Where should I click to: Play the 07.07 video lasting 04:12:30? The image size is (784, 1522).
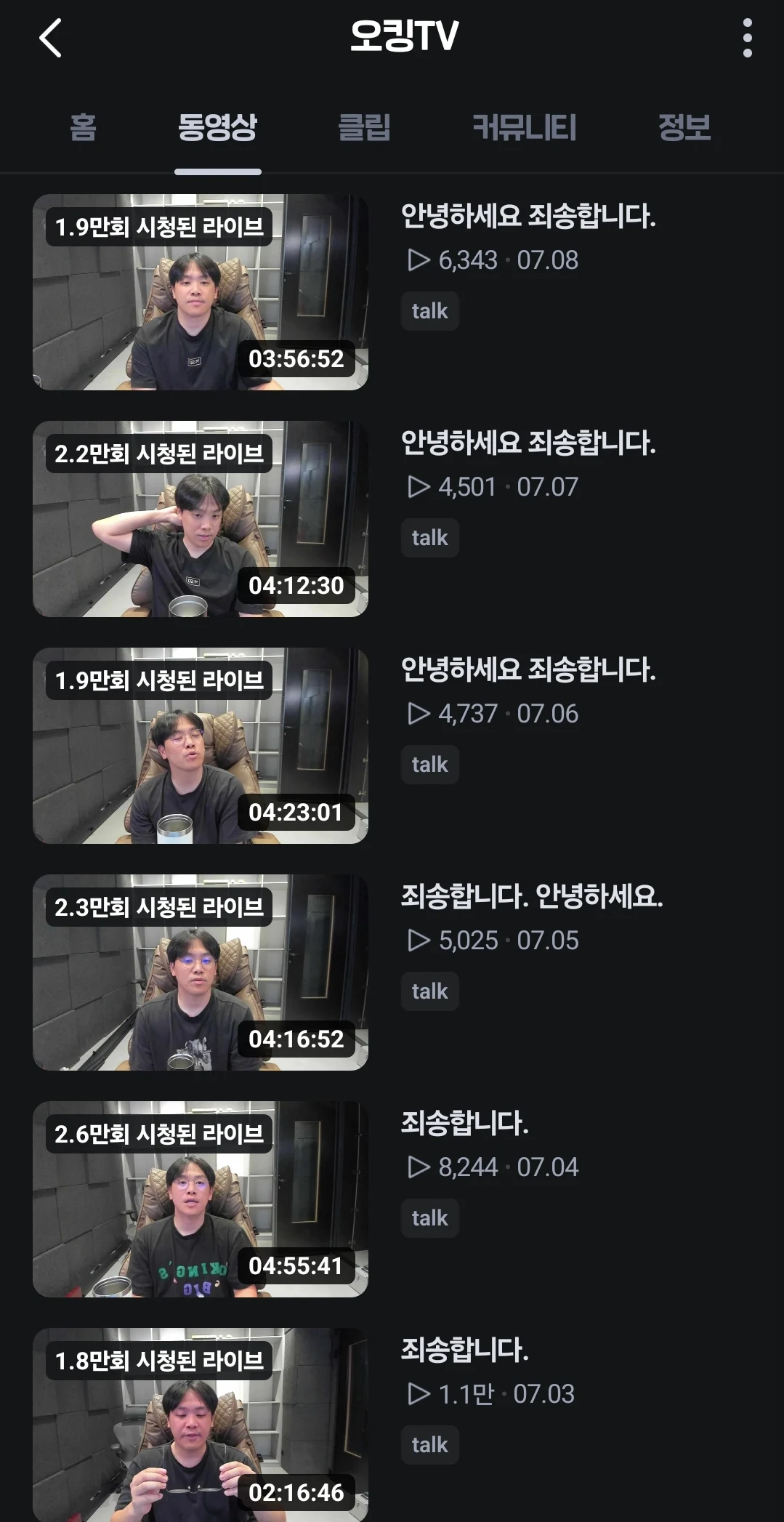(x=200, y=519)
